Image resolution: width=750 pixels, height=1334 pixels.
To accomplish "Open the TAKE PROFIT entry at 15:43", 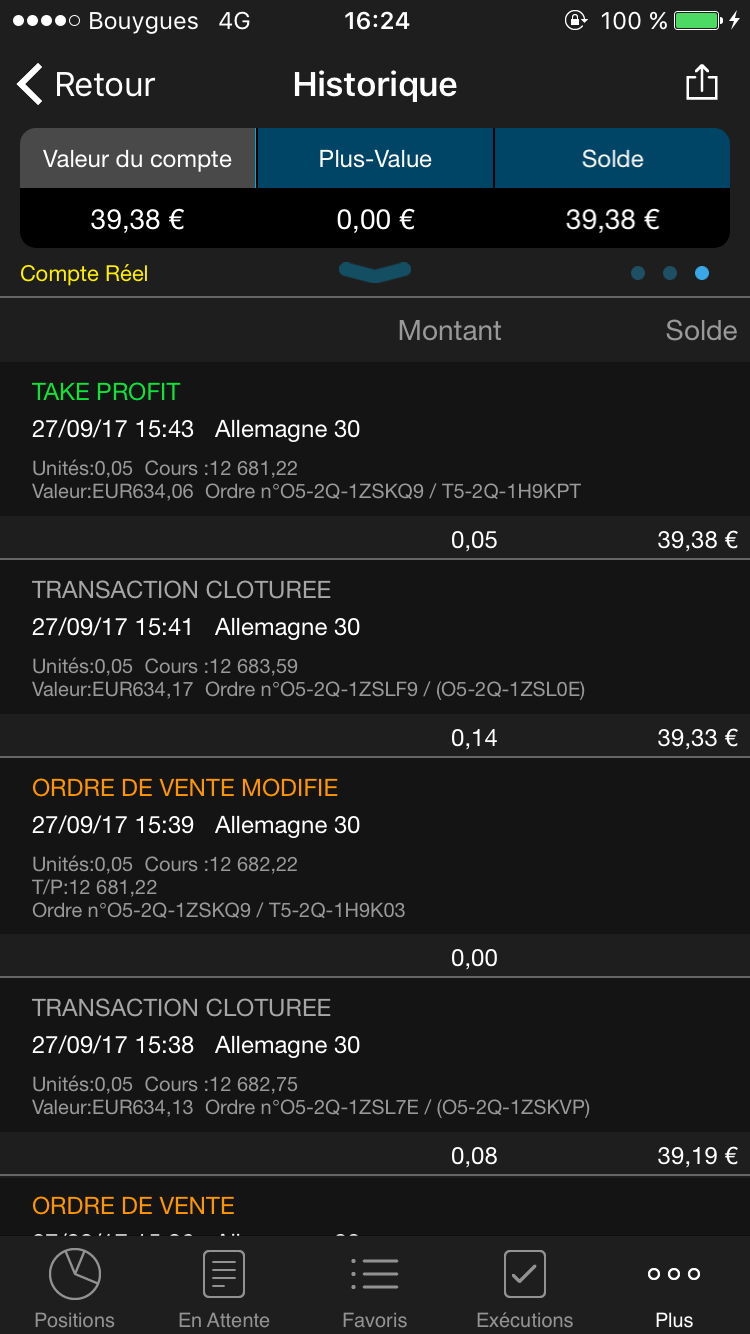I will [x=375, y=440].
